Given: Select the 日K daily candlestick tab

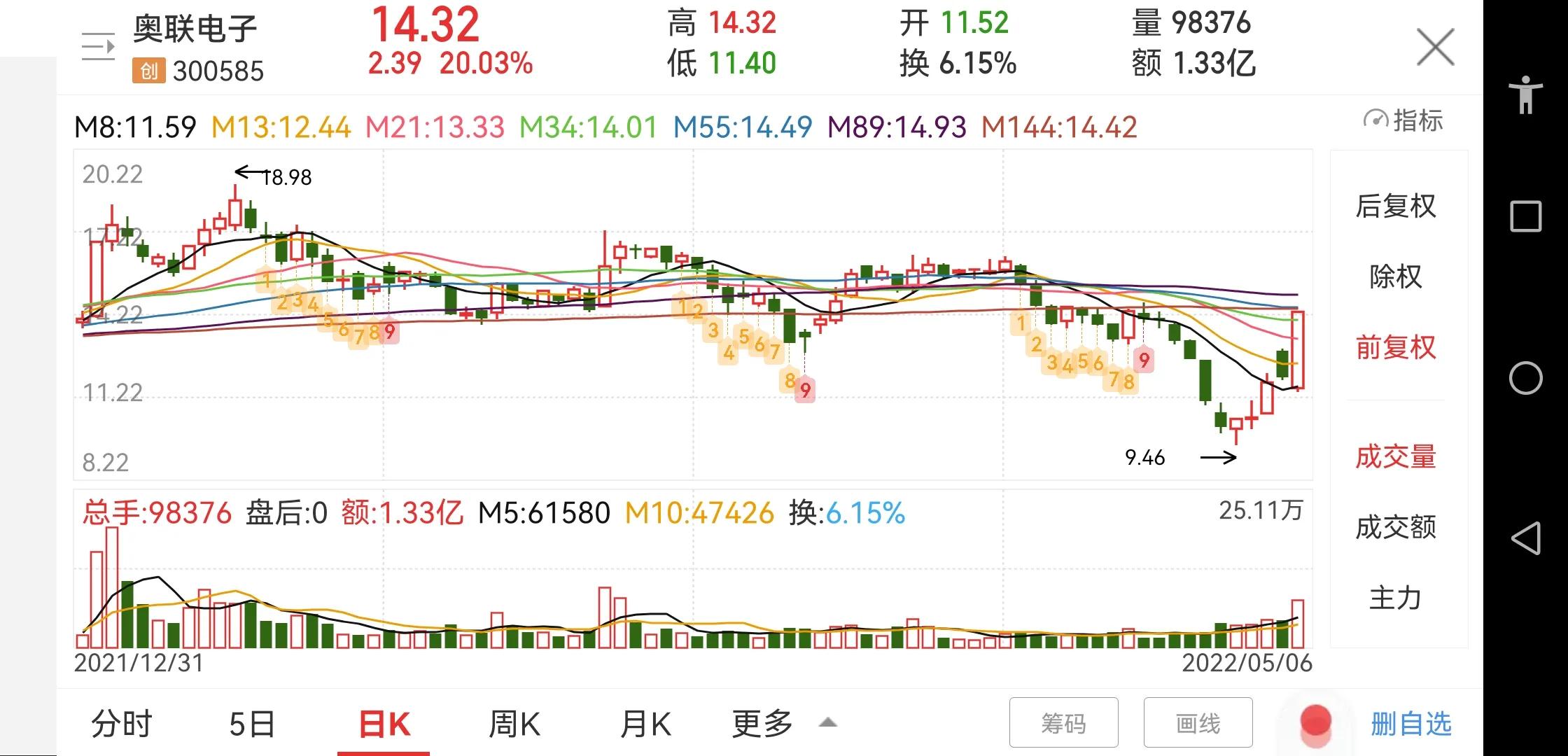Looking at the screenshot, I should (384, 724).
